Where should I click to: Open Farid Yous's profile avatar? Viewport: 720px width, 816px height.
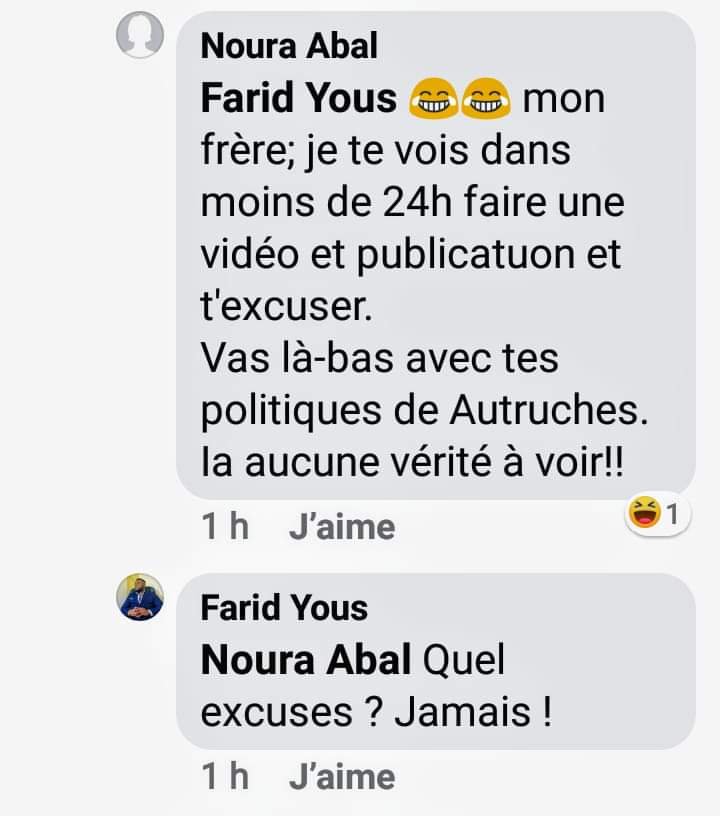(140, 599)
